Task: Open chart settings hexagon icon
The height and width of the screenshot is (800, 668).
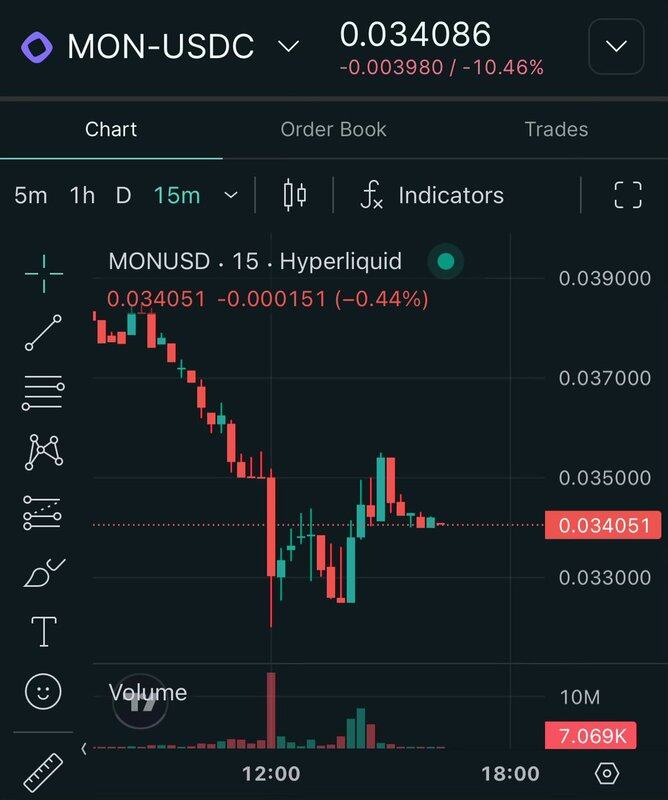Action: click(x=606, y=773)
